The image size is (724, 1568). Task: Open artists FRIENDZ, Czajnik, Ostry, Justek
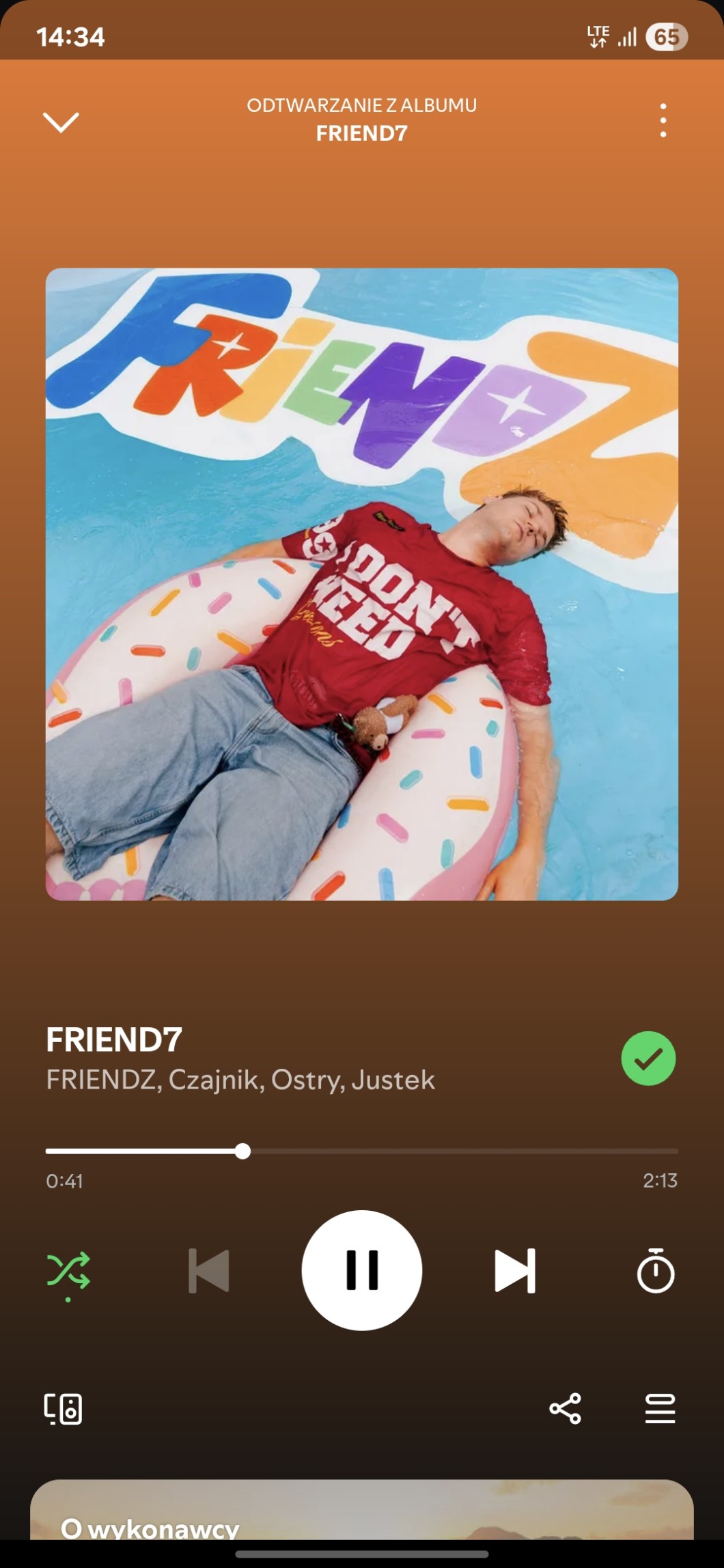(x=240, y=1080)
